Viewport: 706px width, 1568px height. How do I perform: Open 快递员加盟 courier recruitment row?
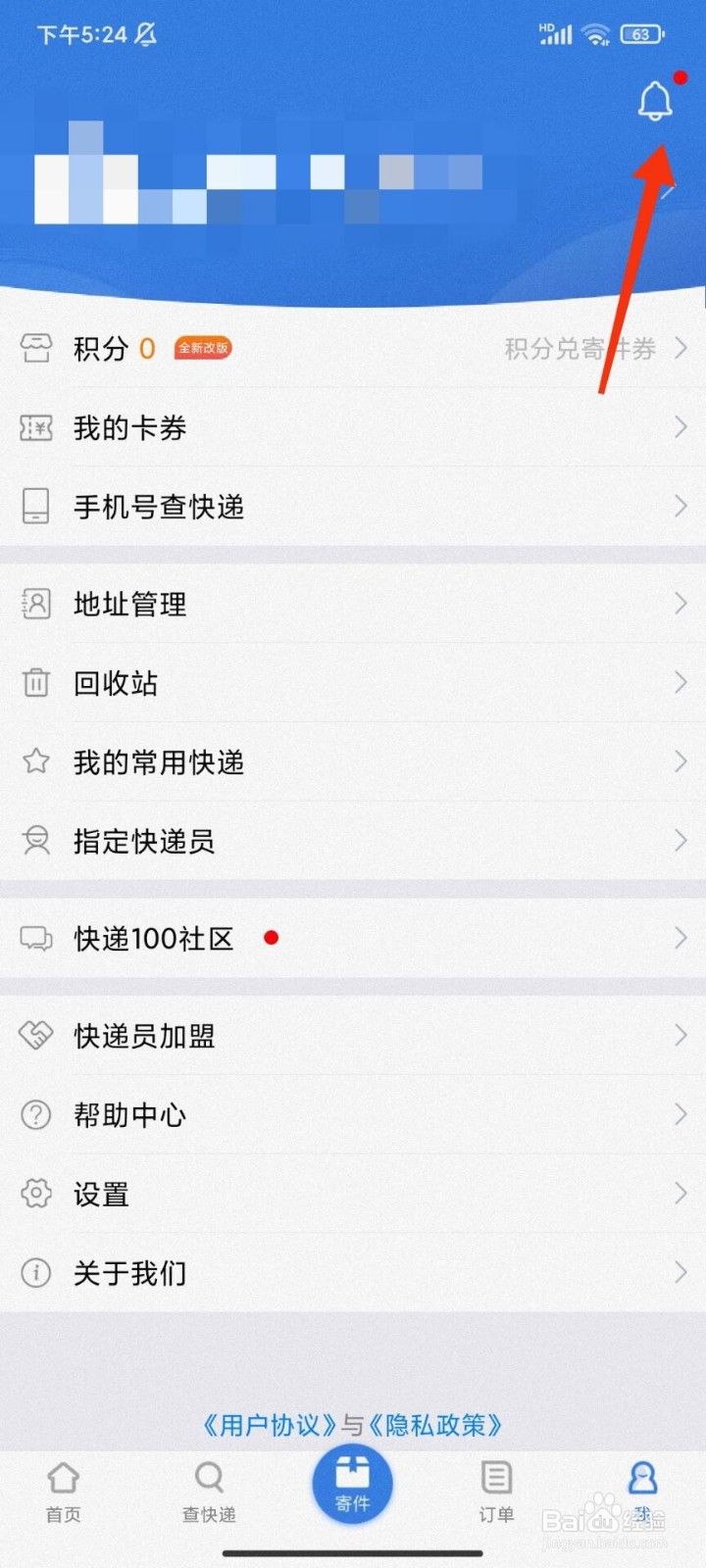coord(144,1036)
